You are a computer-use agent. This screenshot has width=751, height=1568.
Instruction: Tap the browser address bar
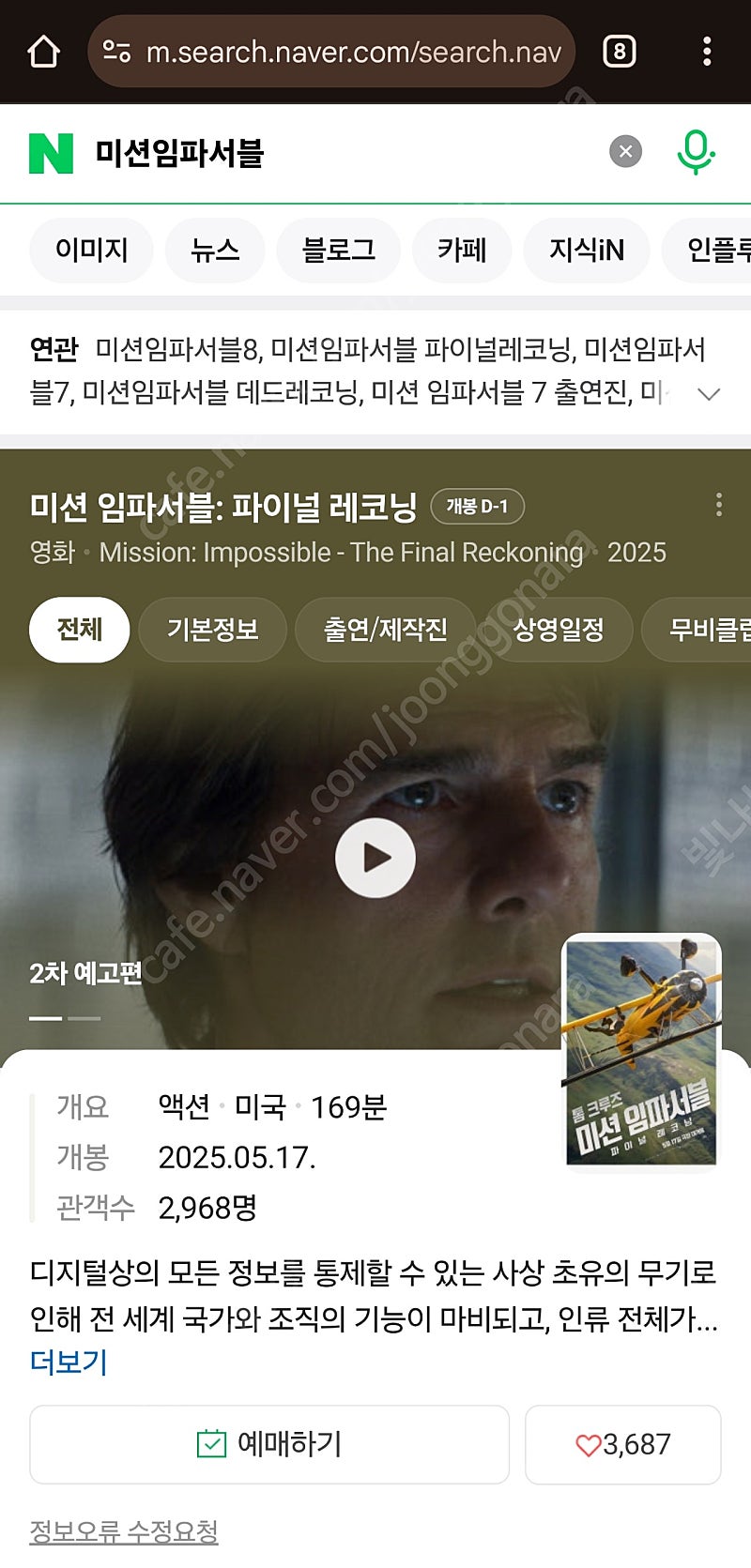[x=331, y=51]
